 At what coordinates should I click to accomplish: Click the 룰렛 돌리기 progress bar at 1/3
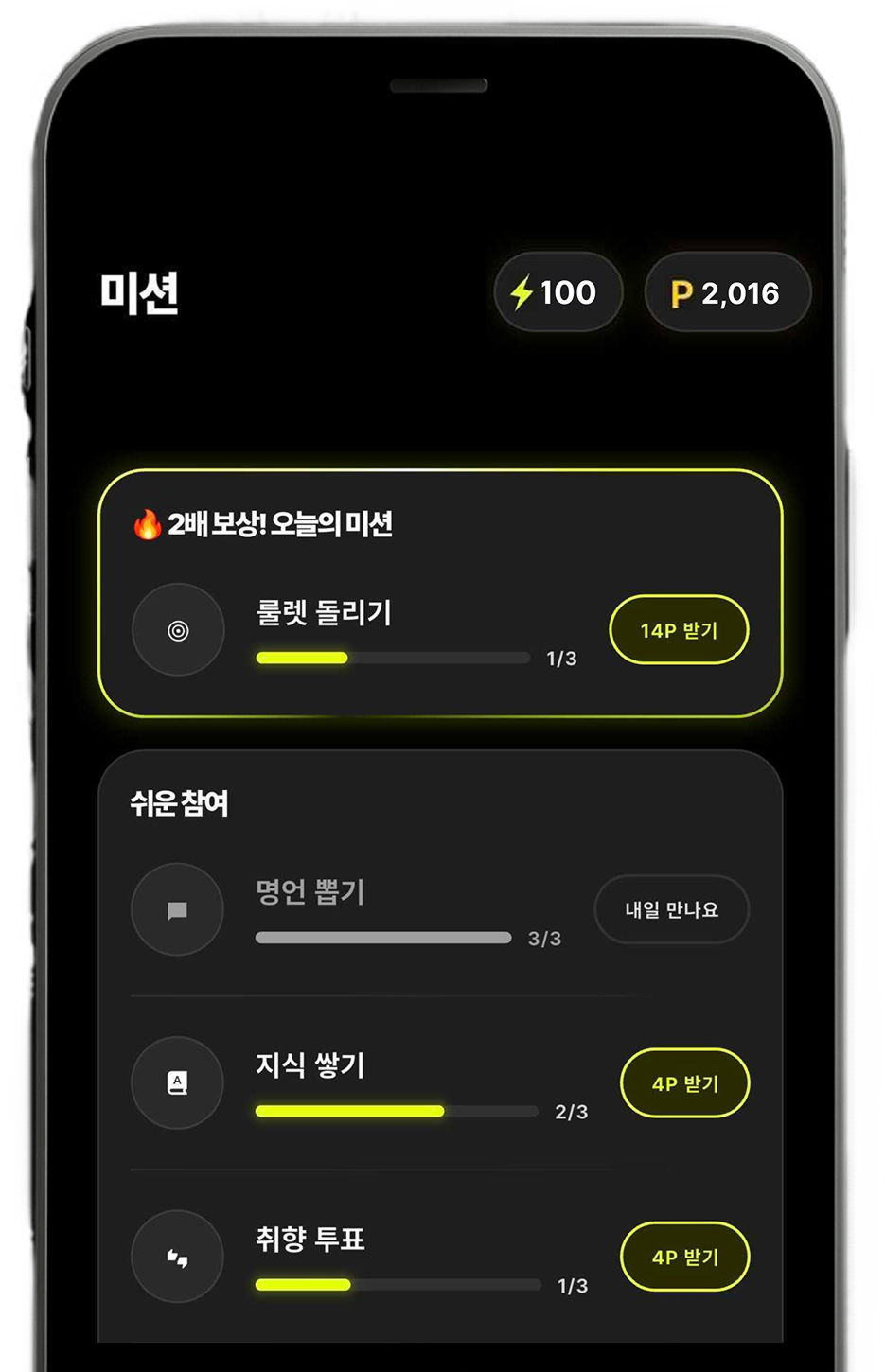point(391,657)
